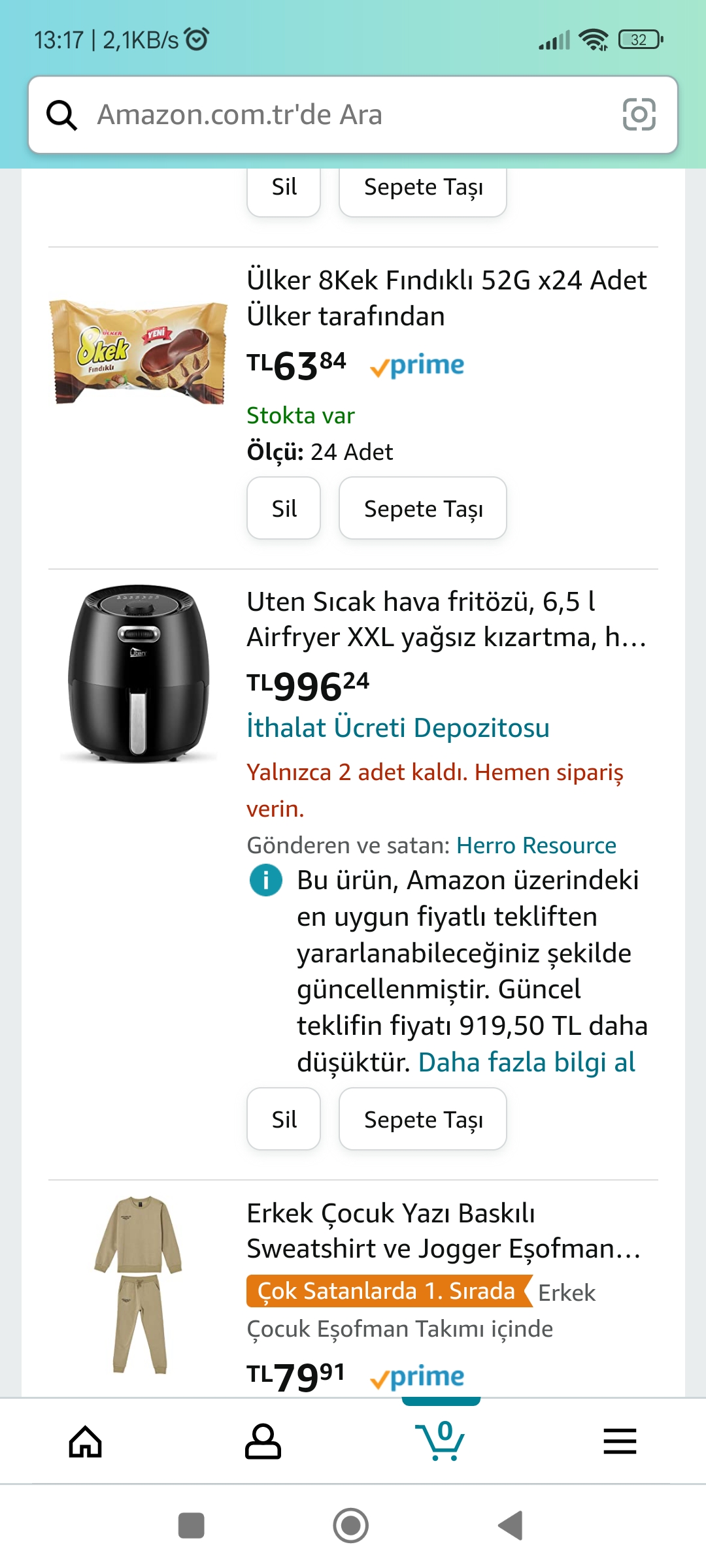Move Ülker 8Kek Fındıklı to cart
Viewport: 706px width, 1568px height.
click(423, 508)
